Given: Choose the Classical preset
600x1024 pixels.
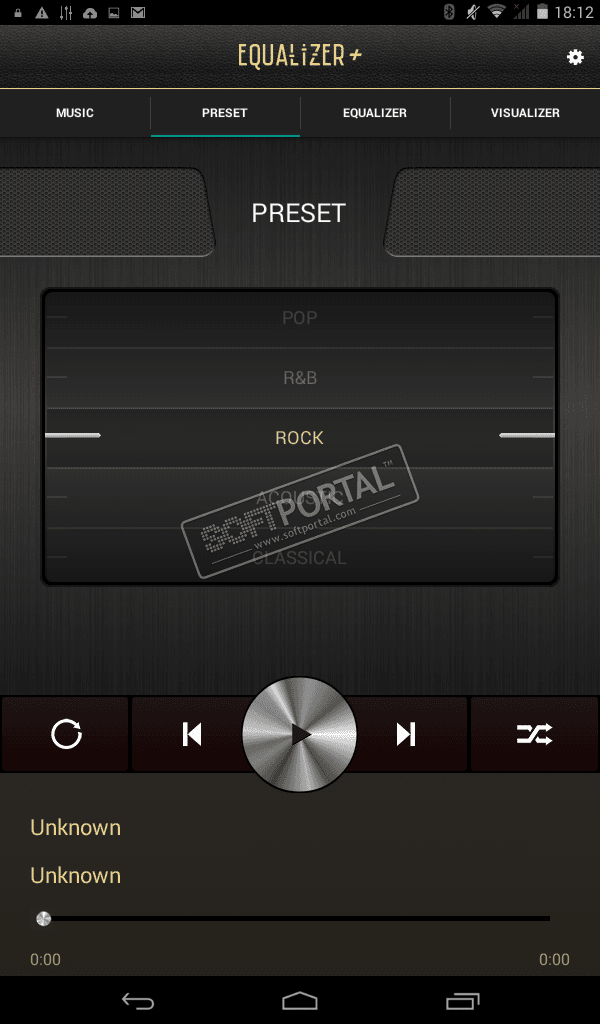Looking at the screenshot, I should pos(300,558).
